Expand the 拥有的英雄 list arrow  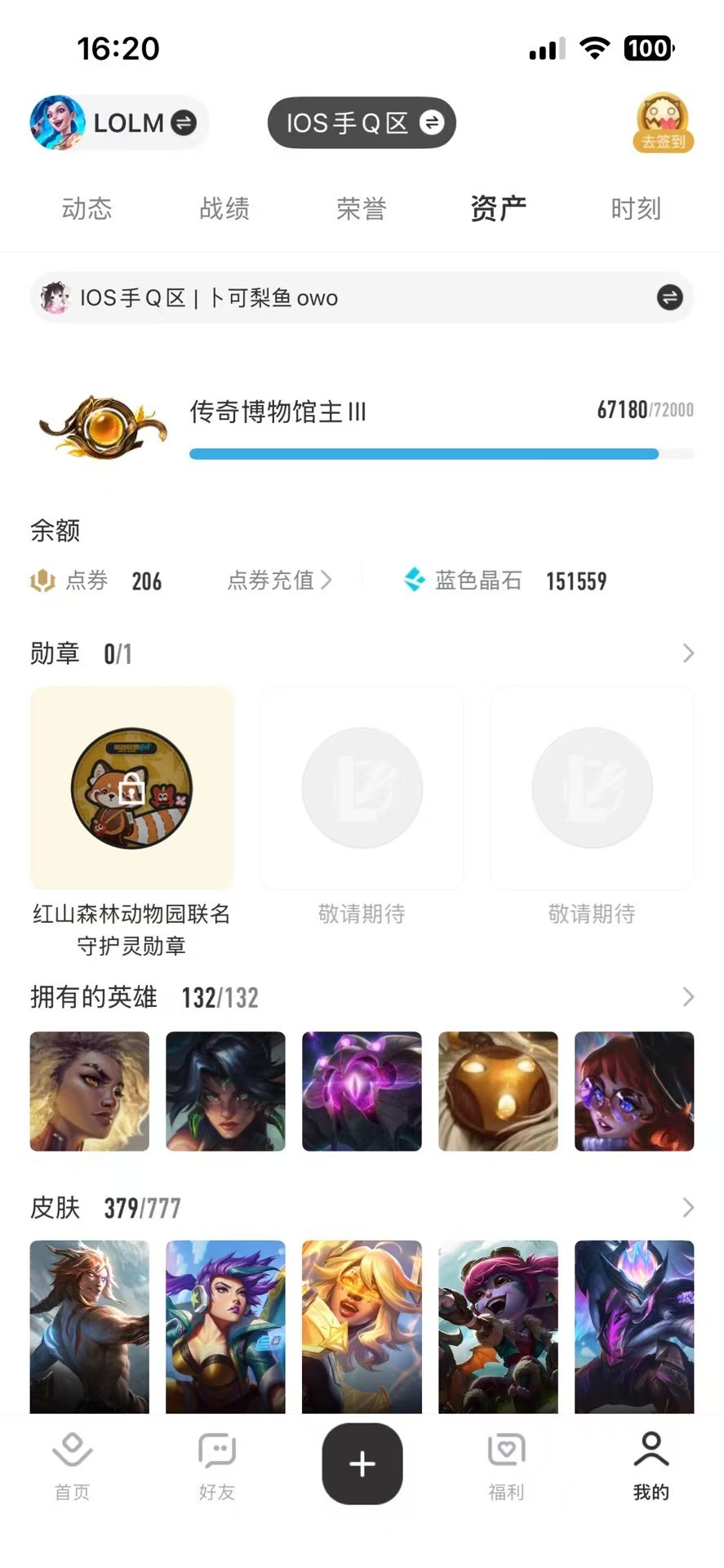pos(688,997)
